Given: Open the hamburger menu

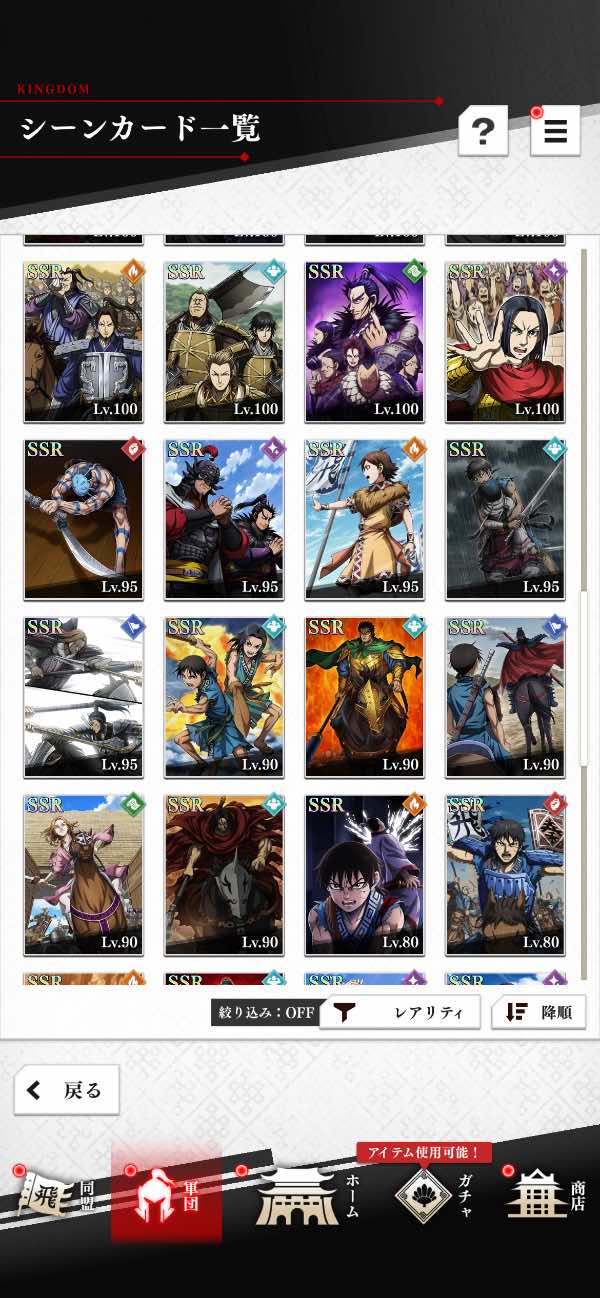Looking at the screenshot, I should (x=555, y=131).
